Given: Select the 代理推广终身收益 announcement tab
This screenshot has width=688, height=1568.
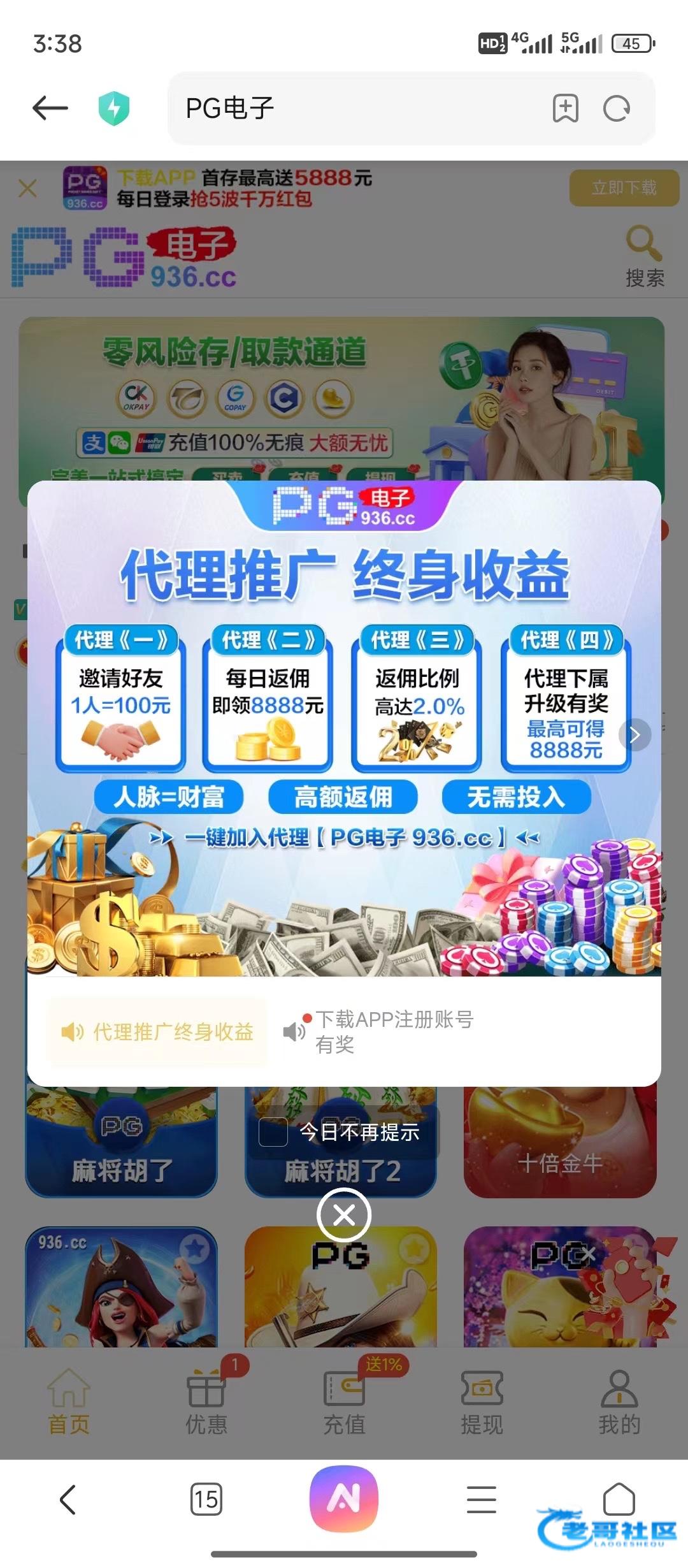Looking at the screenshot, I should tap(157, 1031).
